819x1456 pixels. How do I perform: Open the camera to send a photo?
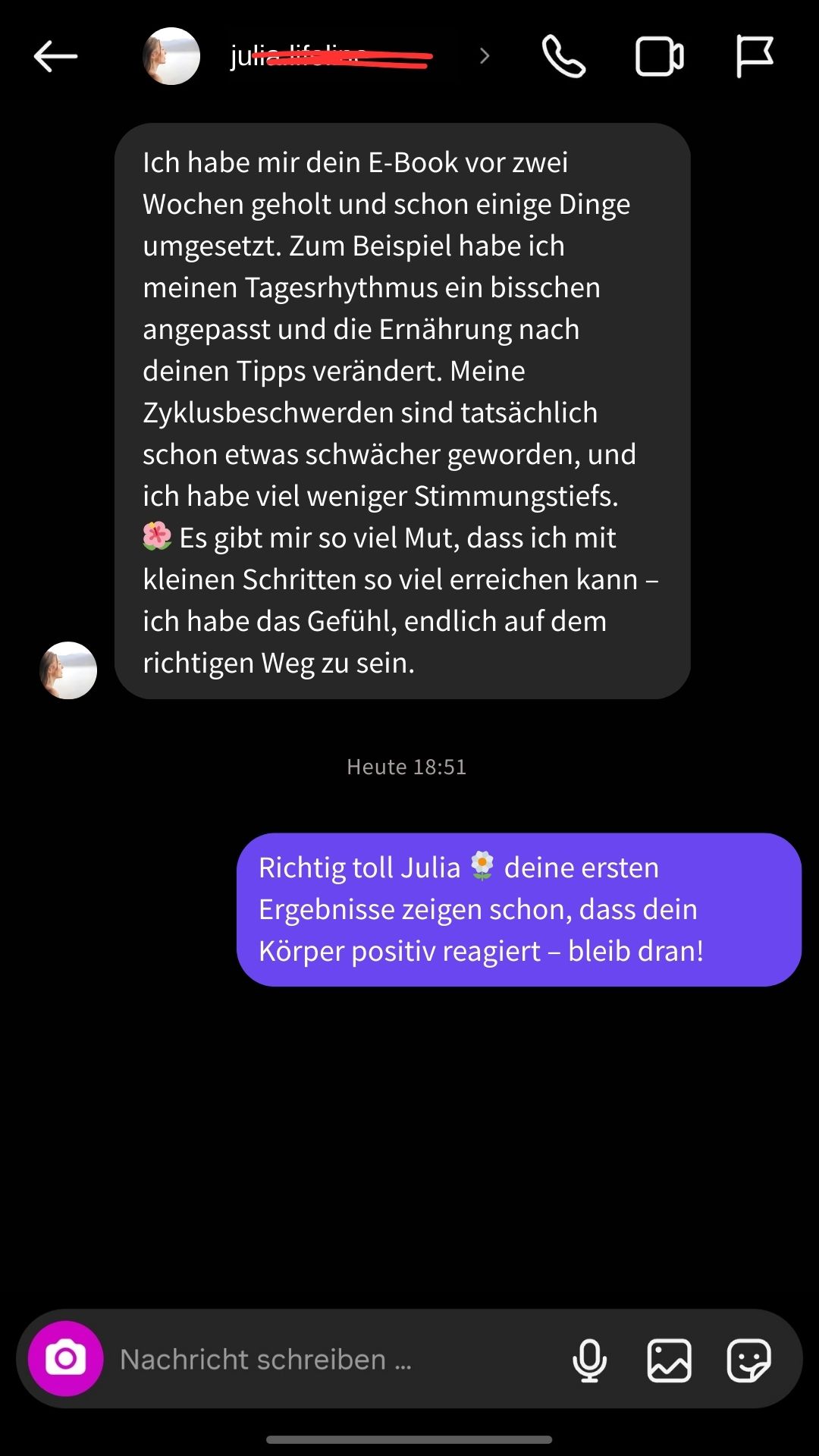coord(65,1359)
